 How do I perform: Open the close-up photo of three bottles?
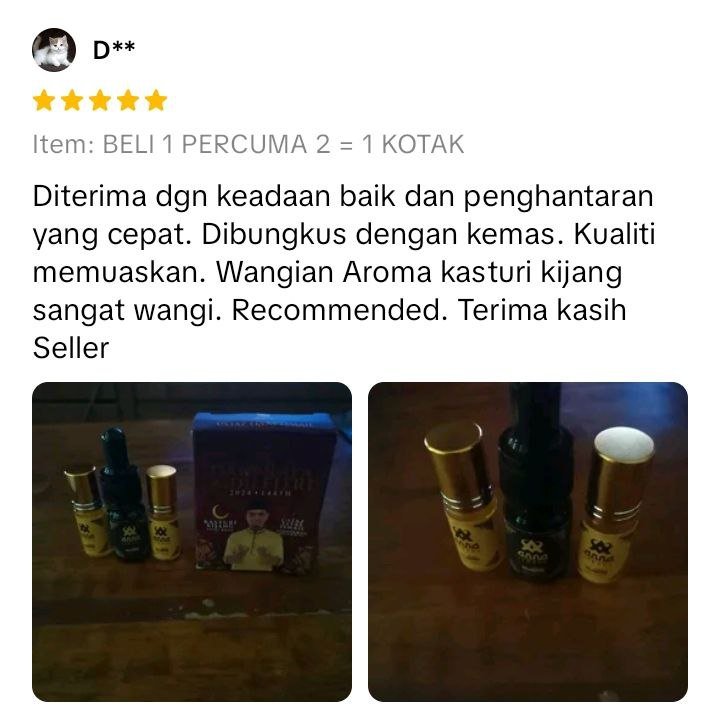pos(528,541)
